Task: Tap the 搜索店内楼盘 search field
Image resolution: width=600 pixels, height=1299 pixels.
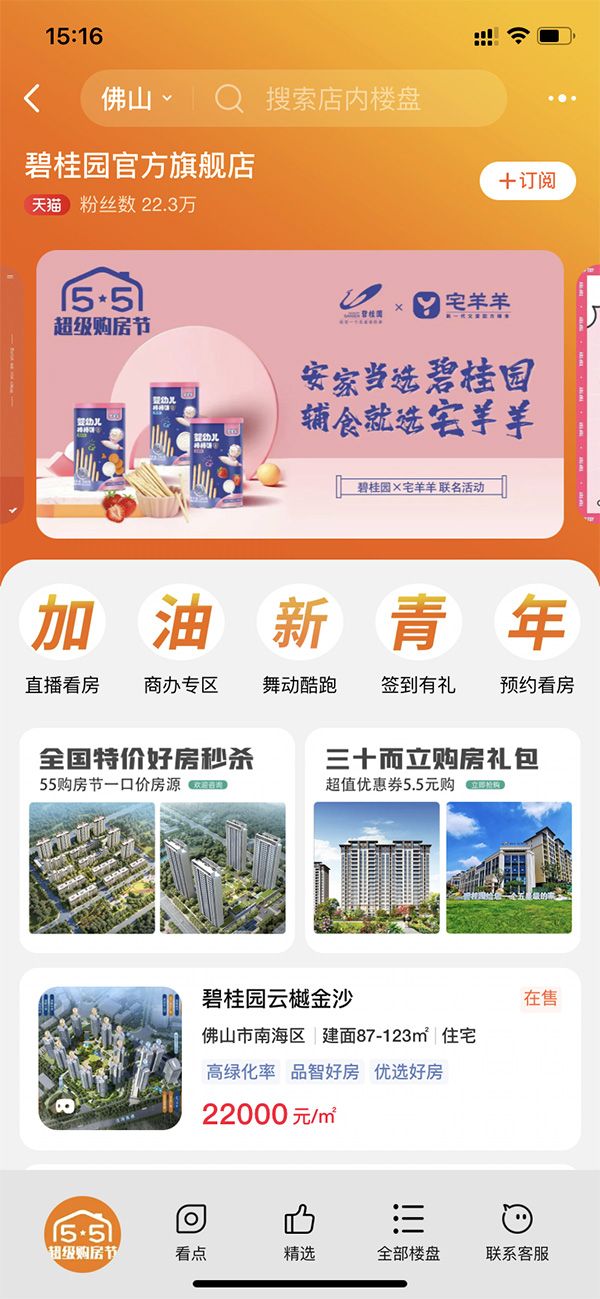Action: [343, 98]
